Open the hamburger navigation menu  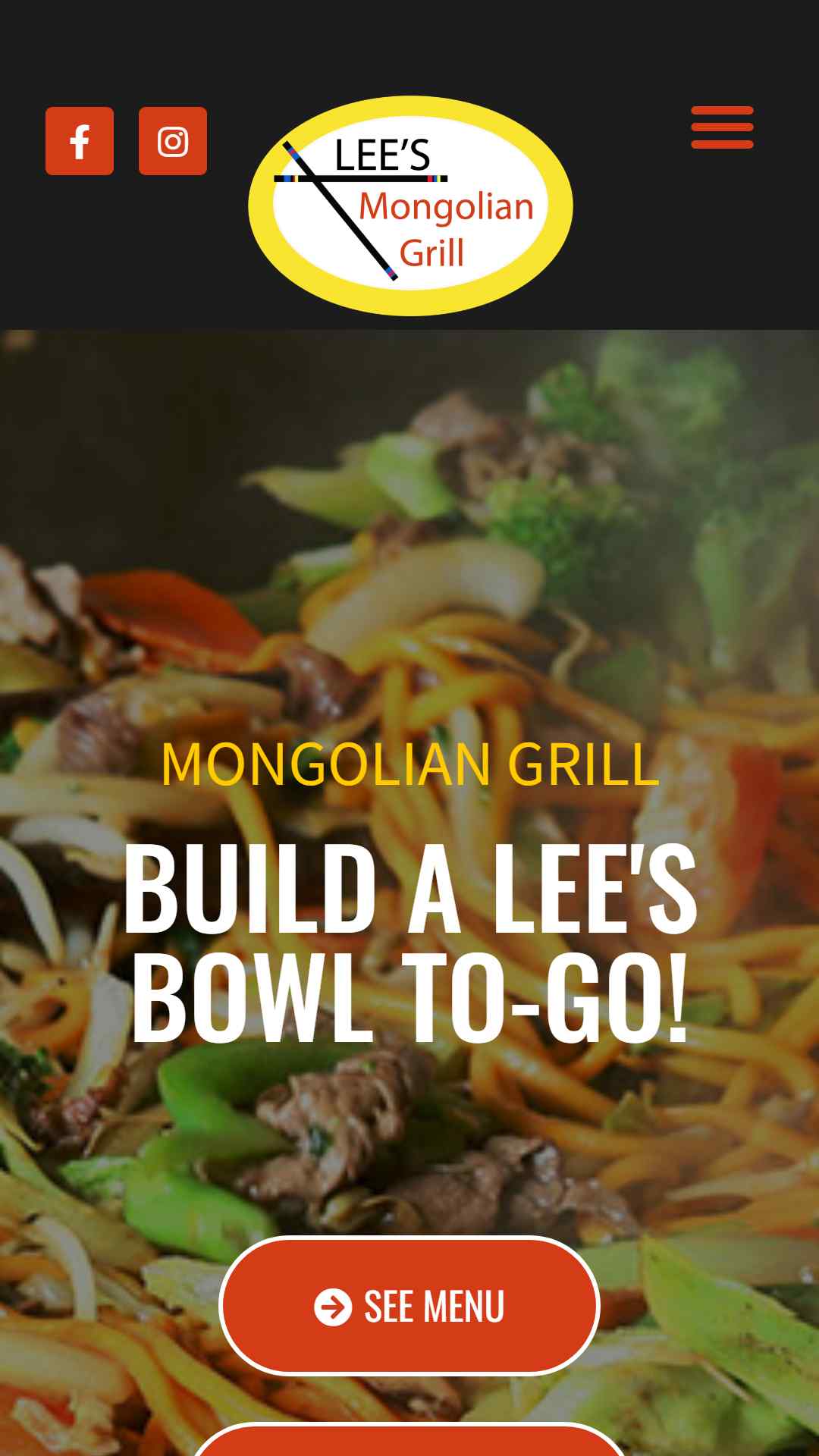722,127
